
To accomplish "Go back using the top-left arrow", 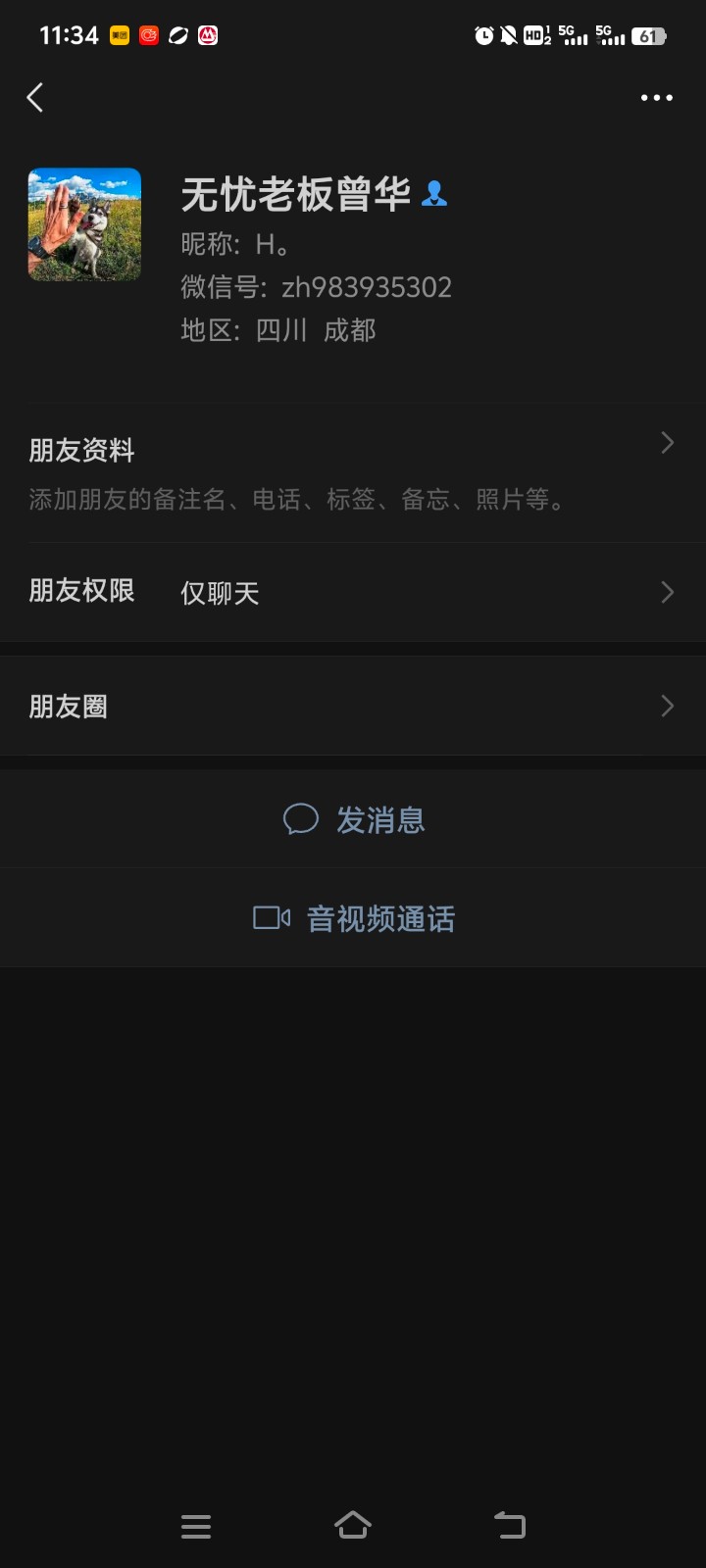I will pyautogui.click(x=35, y=98).
